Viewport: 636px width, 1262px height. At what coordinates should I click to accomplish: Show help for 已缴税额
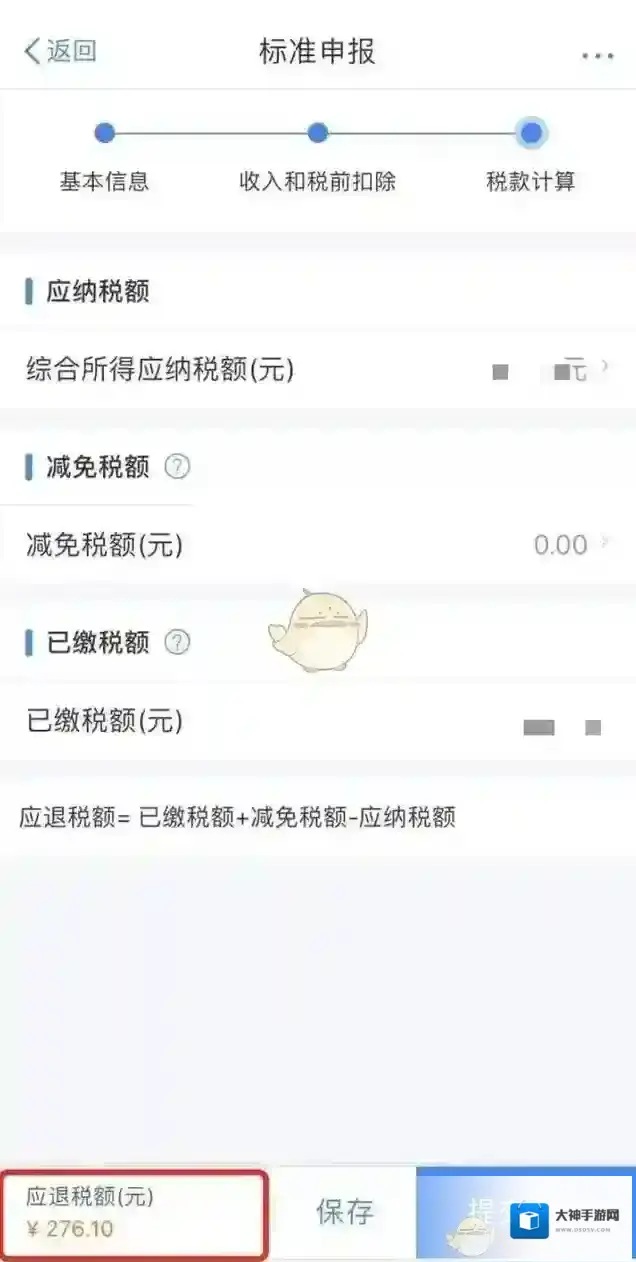(177, 642)
